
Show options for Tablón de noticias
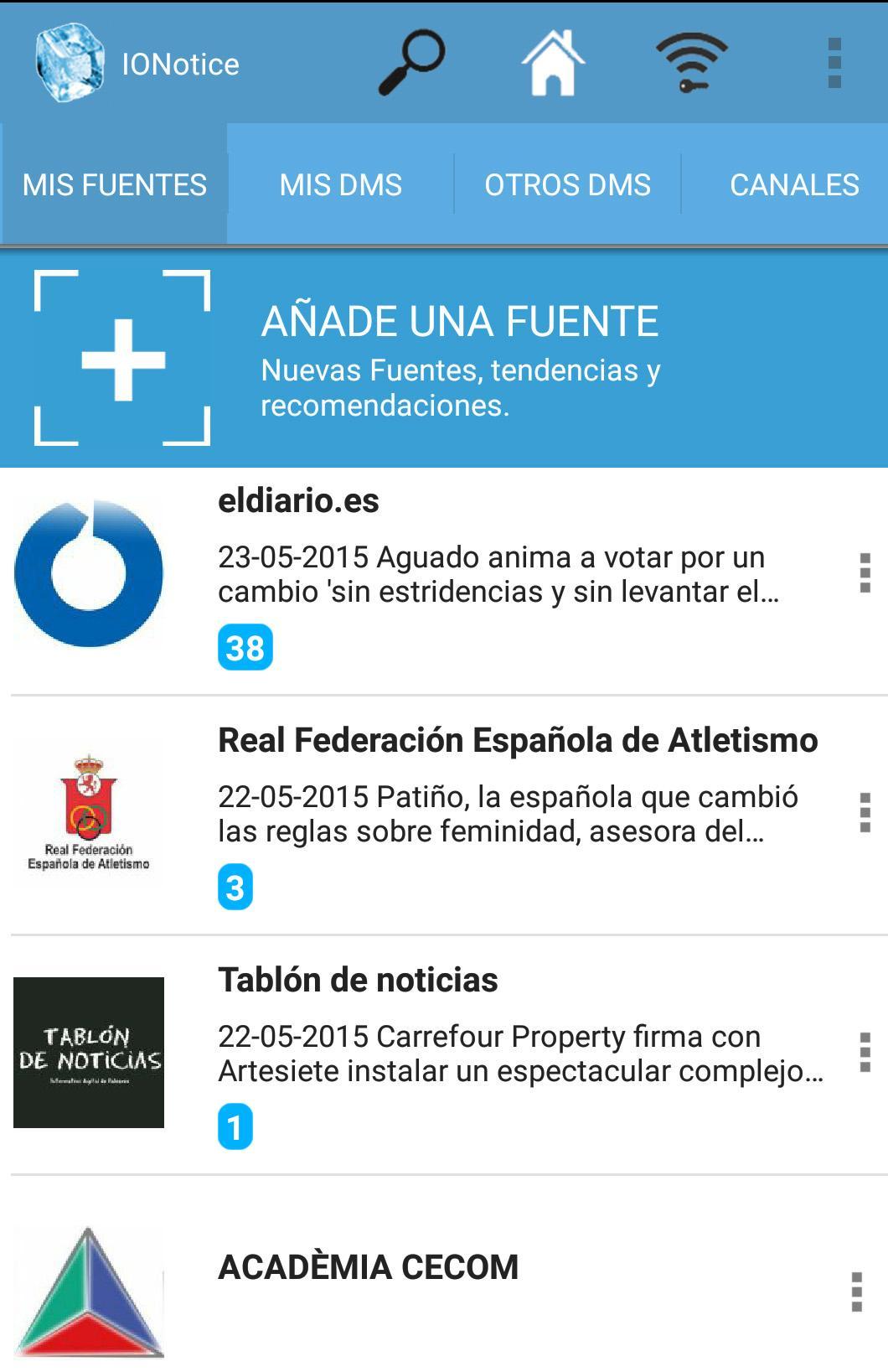[865, 1053]
